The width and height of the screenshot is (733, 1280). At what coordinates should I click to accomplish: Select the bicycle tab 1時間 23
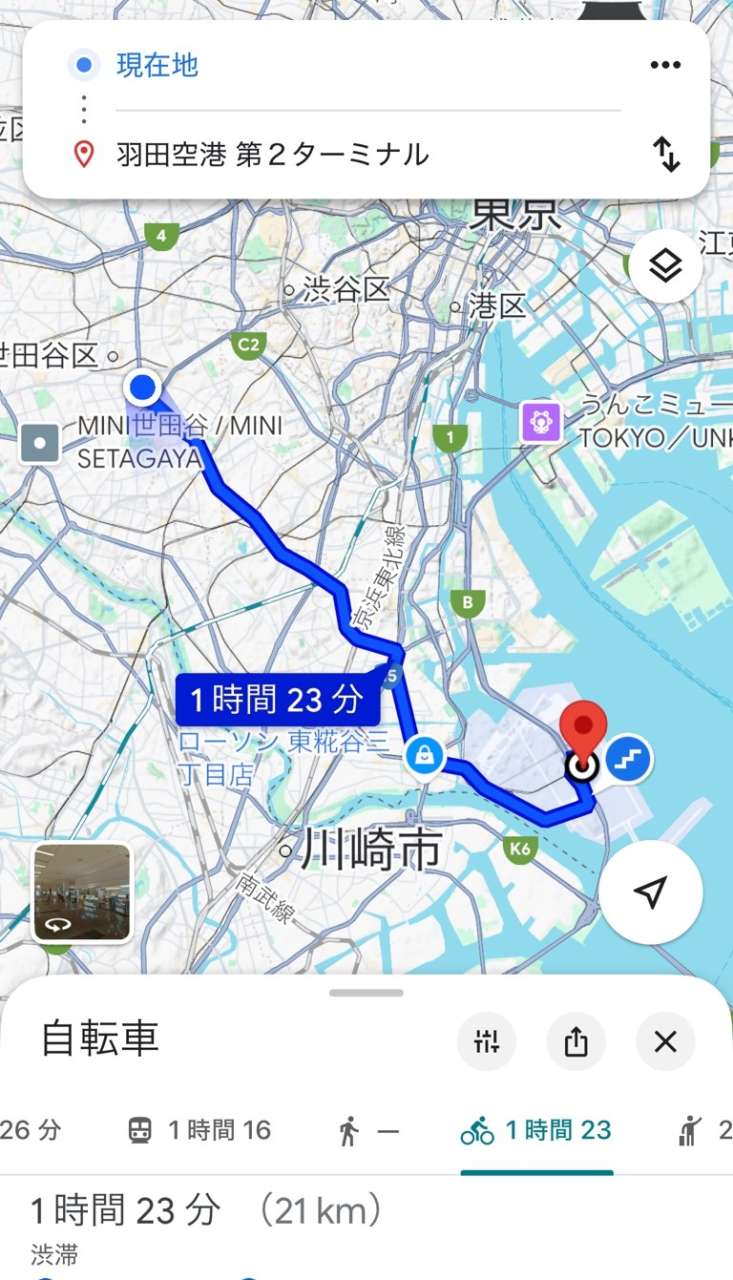coord(536,1131)
